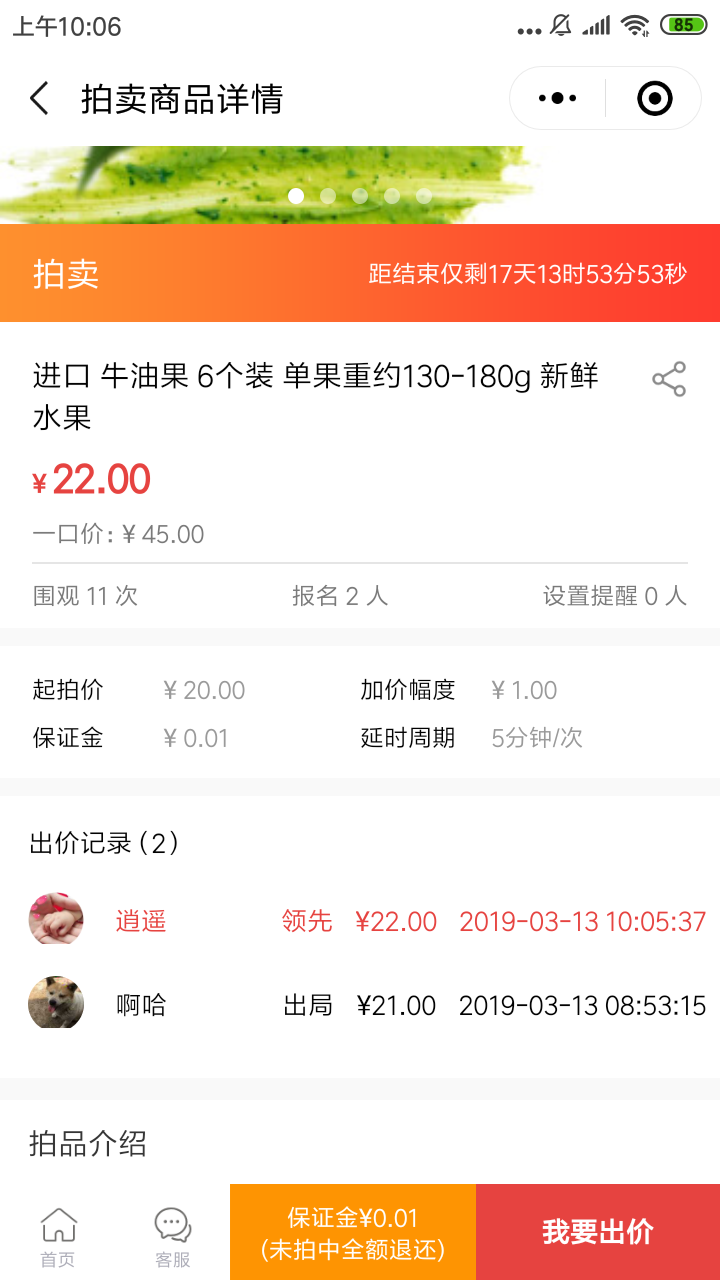
Task: Tap the 拍品介绍 section title
Action: 88,1144
